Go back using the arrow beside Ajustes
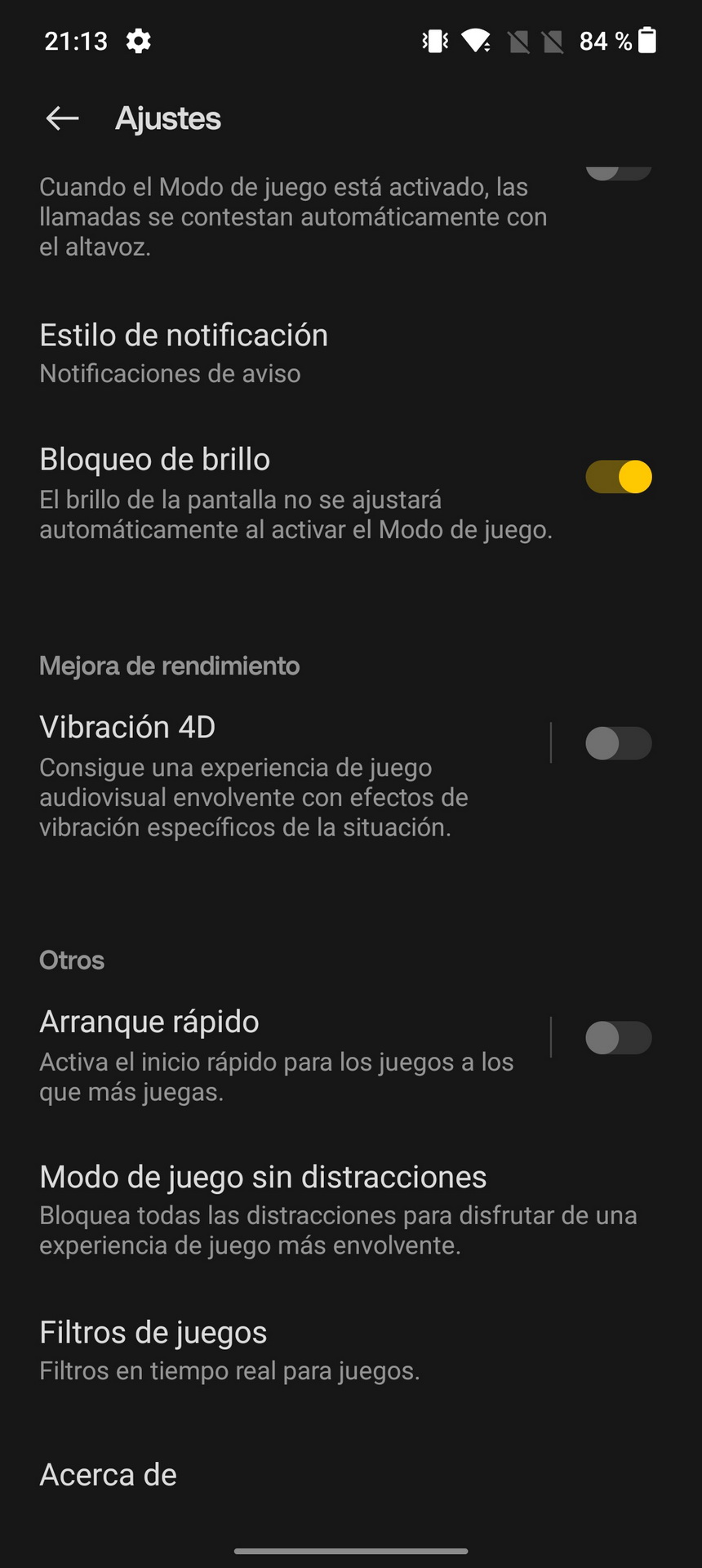Image resolution: width=702 pixels, height=1568 pixels. [x=62, y=118]
